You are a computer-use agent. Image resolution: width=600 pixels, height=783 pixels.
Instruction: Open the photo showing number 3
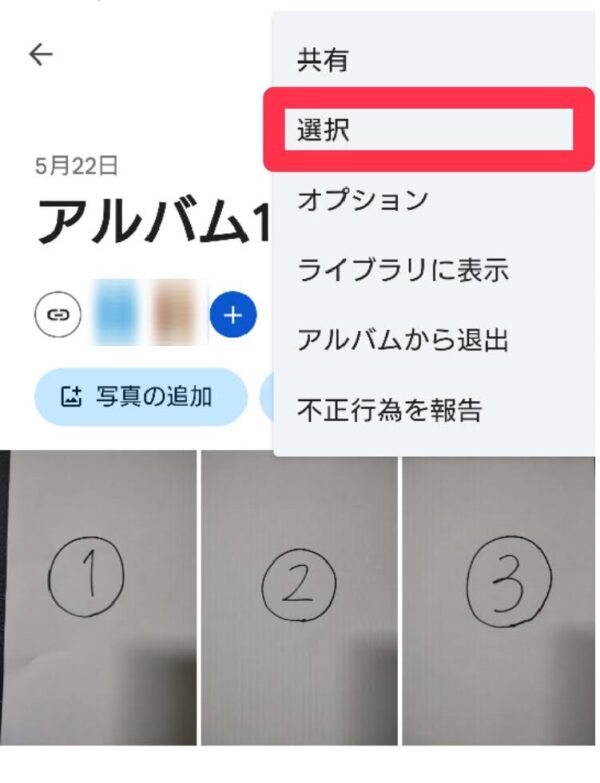tap(500, 597)
